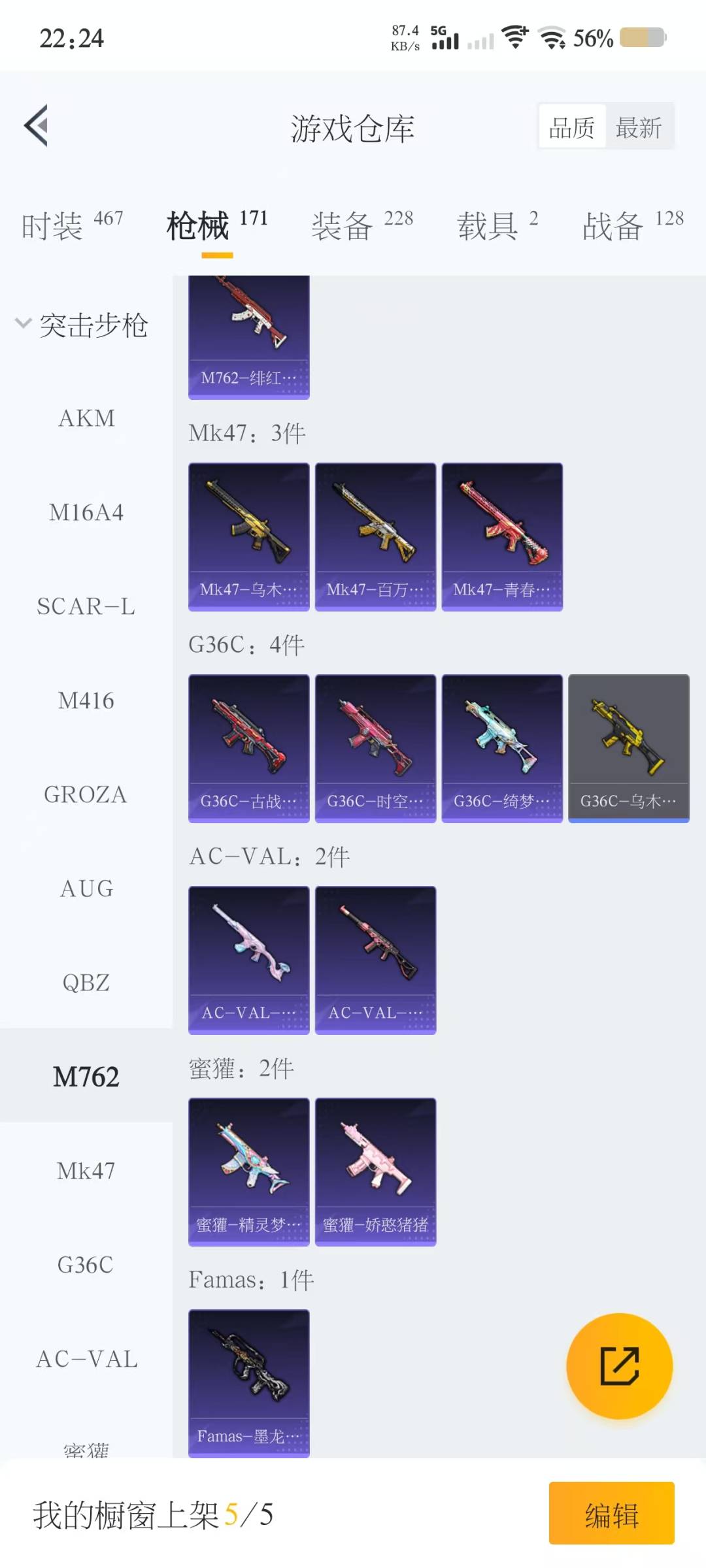Viewport: 706px width, 1568px height.
Task: Select M416 in the sidebar
Action: pos(86,700)
